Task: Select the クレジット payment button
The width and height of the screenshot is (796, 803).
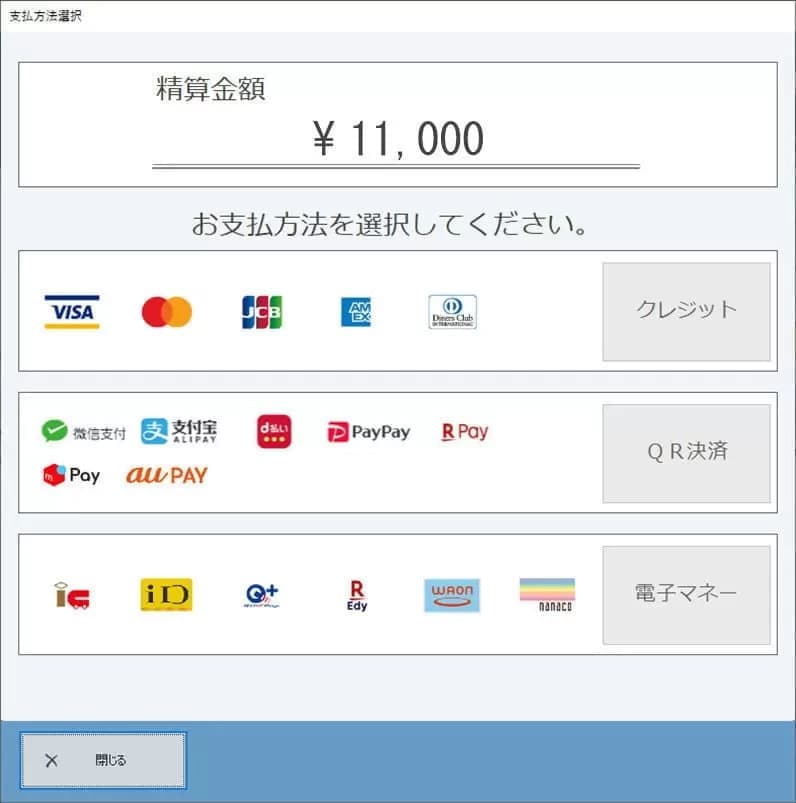Action: pos(686,311)
